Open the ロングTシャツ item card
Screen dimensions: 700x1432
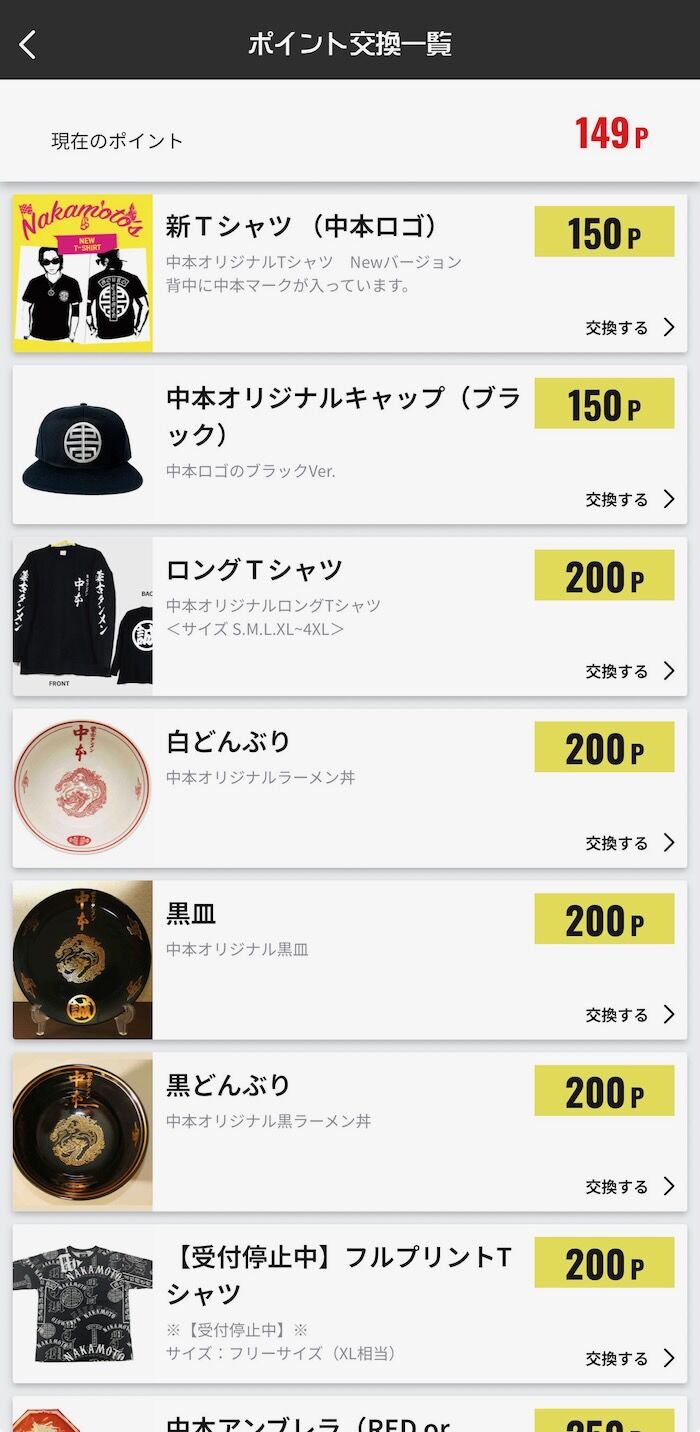pyautogui.click(x=350, y=616)
